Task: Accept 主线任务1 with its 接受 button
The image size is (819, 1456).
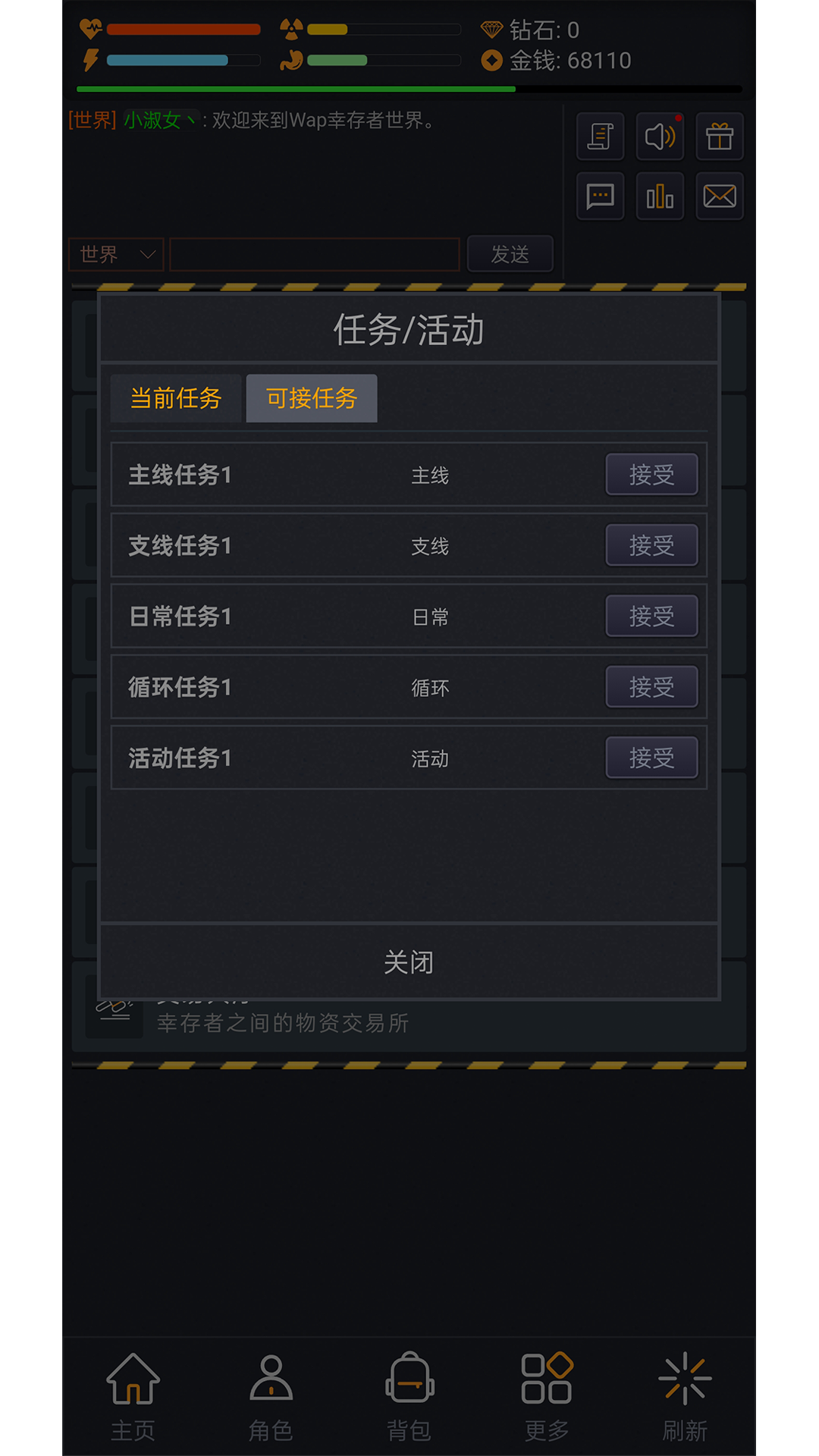Action: click(x=651, y=475)
